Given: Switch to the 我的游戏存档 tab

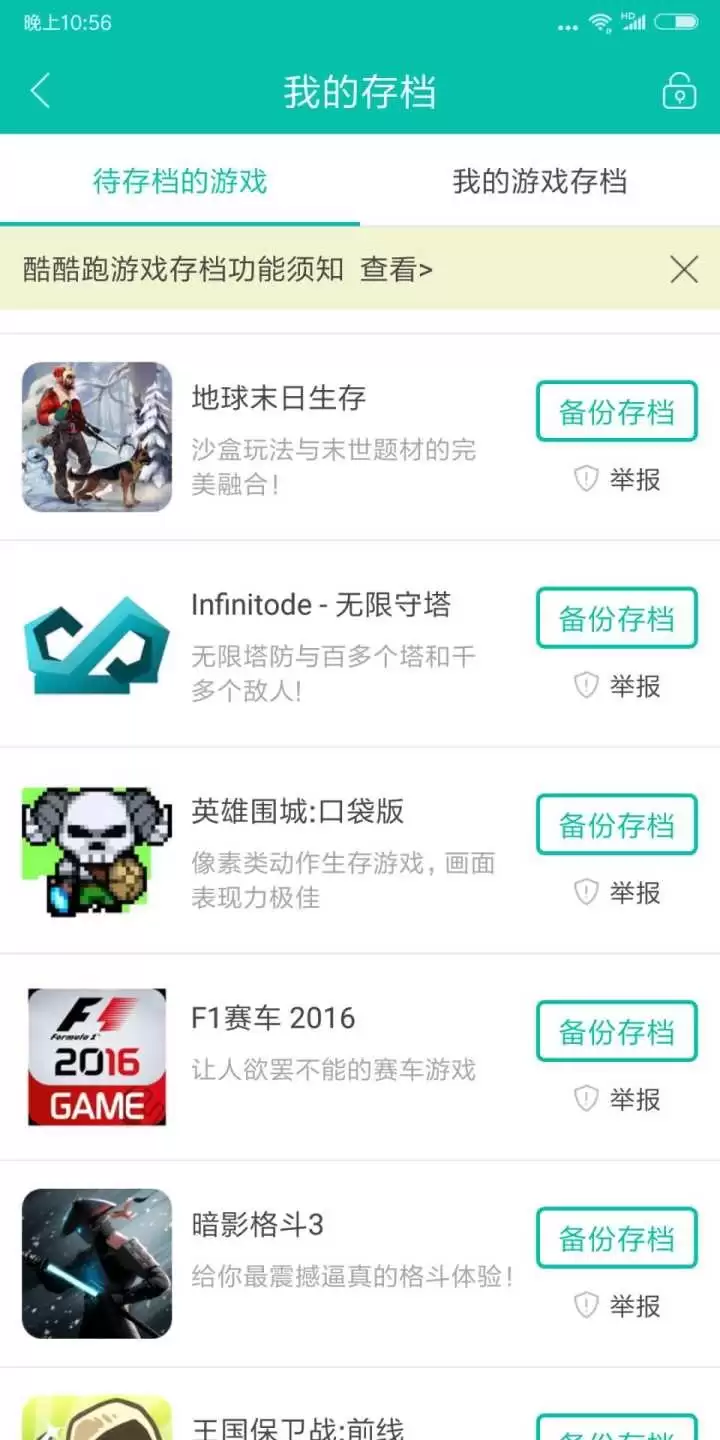Looking at the screenshot, I should 541,182.
